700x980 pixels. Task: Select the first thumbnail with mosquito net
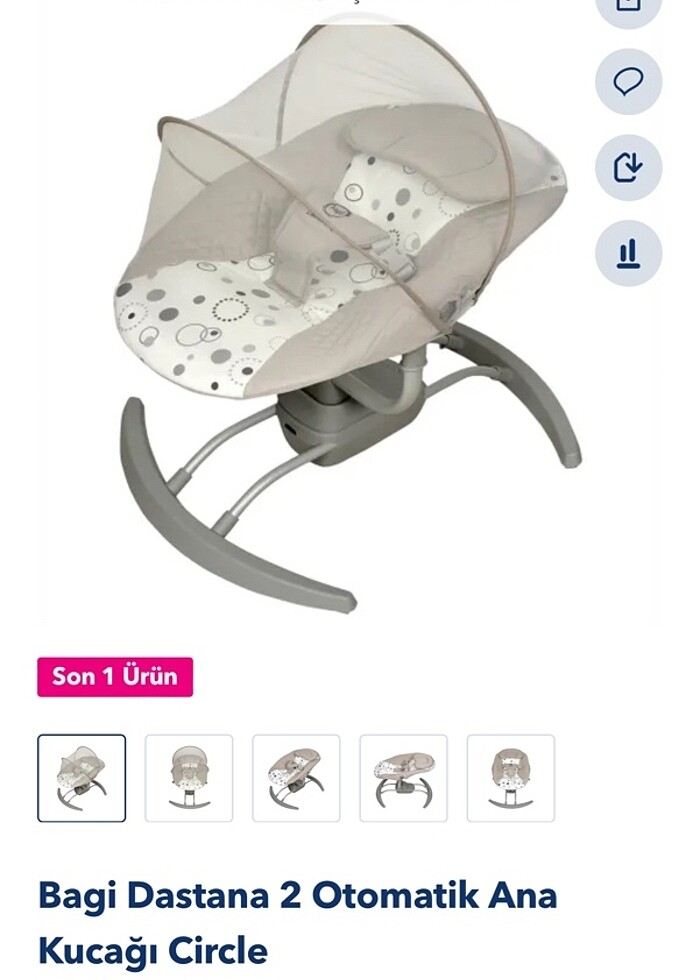coord(82,778)
